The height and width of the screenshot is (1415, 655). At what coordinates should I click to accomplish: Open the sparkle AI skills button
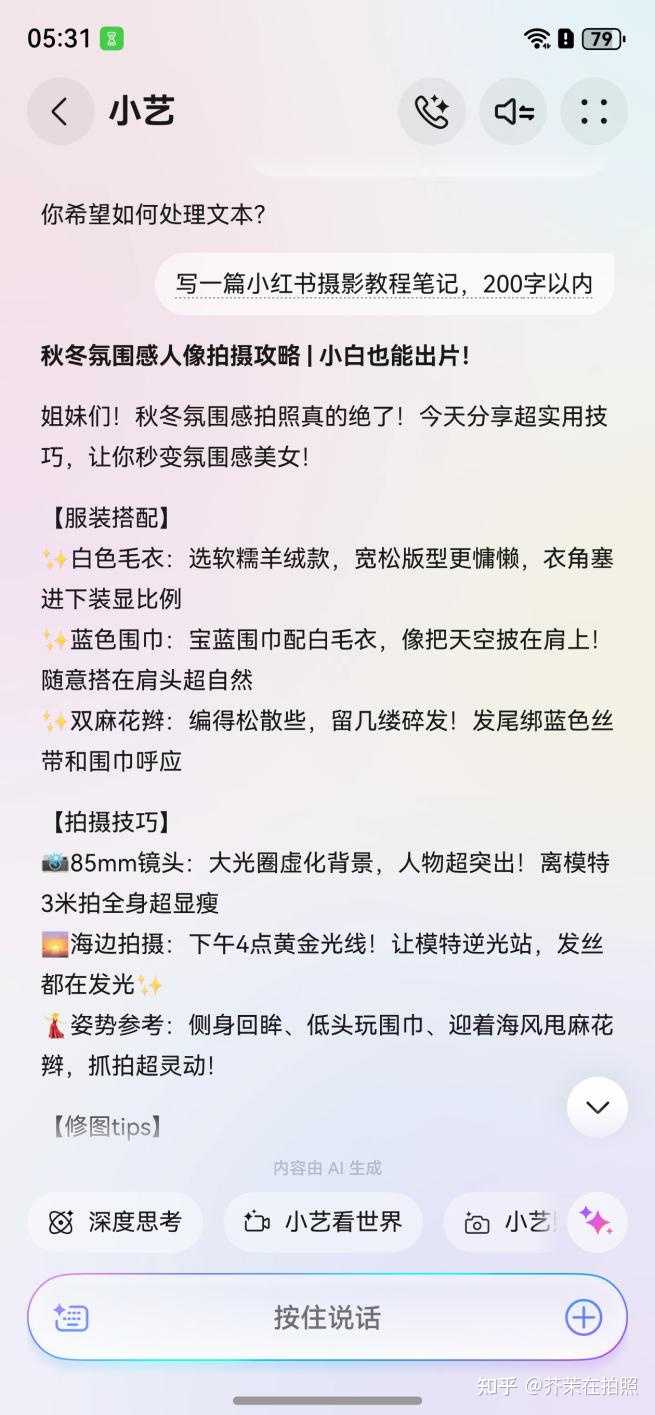(x=597, y=1222)
